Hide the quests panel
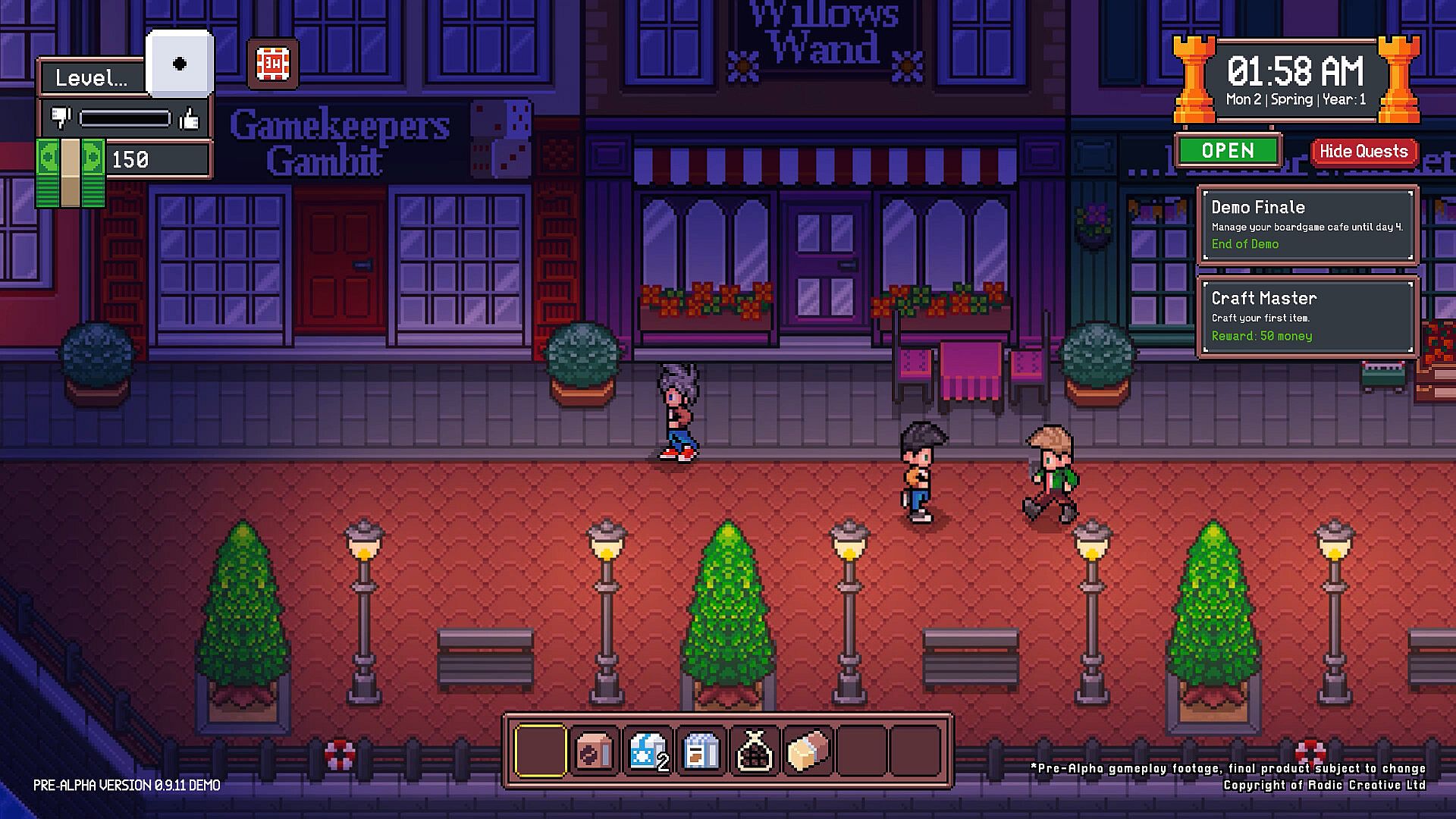1456x819 pixels. [x=1363, y=151]
